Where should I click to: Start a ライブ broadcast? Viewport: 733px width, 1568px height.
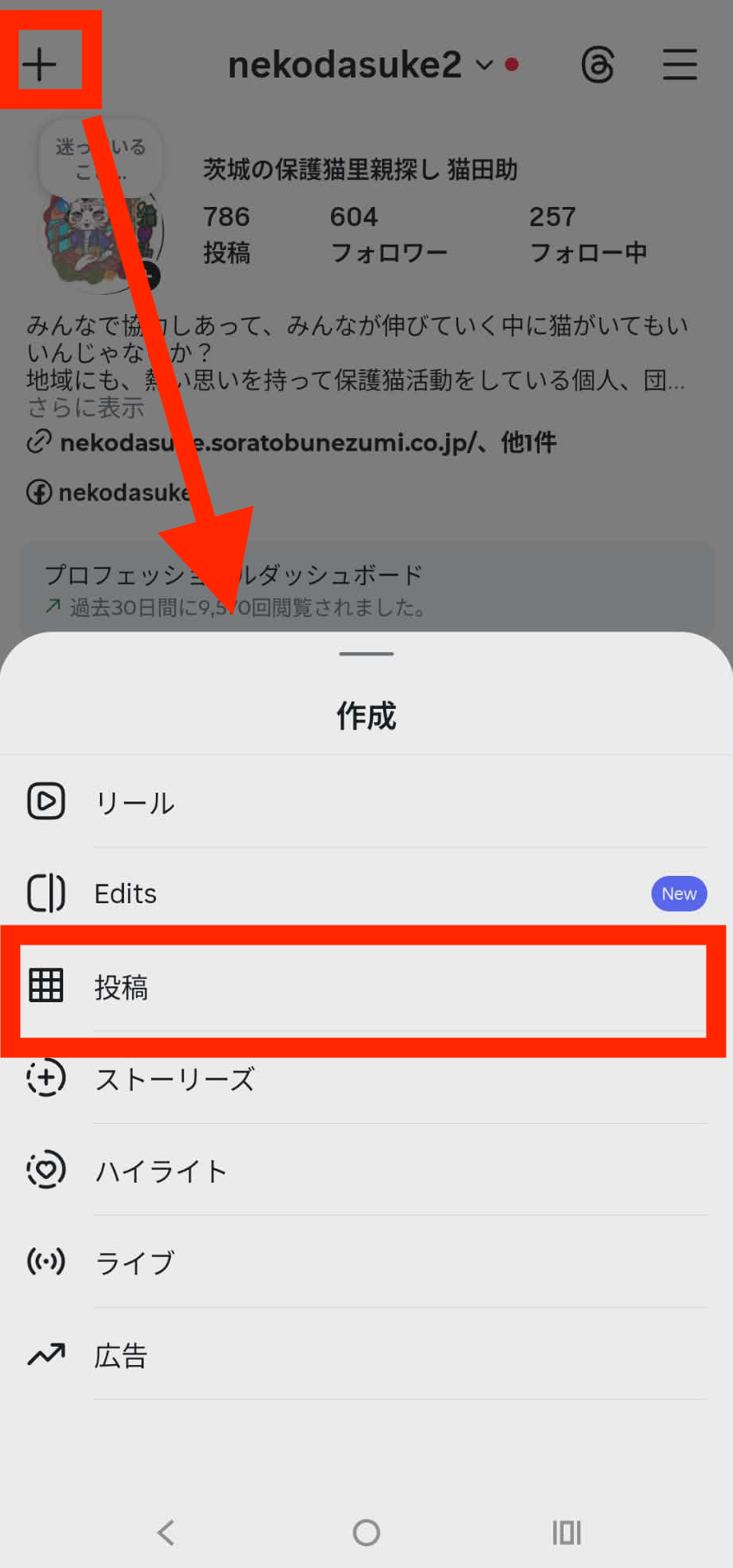[134, 1263]
